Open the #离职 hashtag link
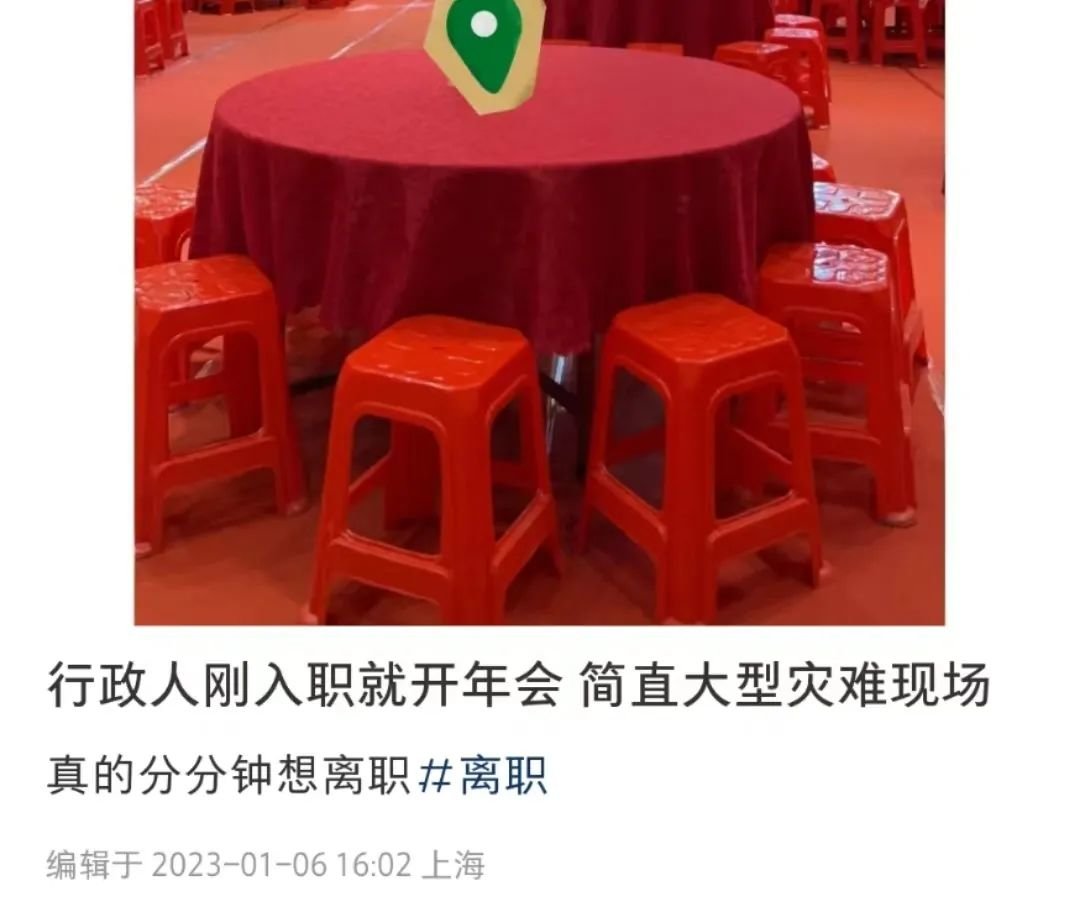The image size is (1080, 906). [484, 776]
